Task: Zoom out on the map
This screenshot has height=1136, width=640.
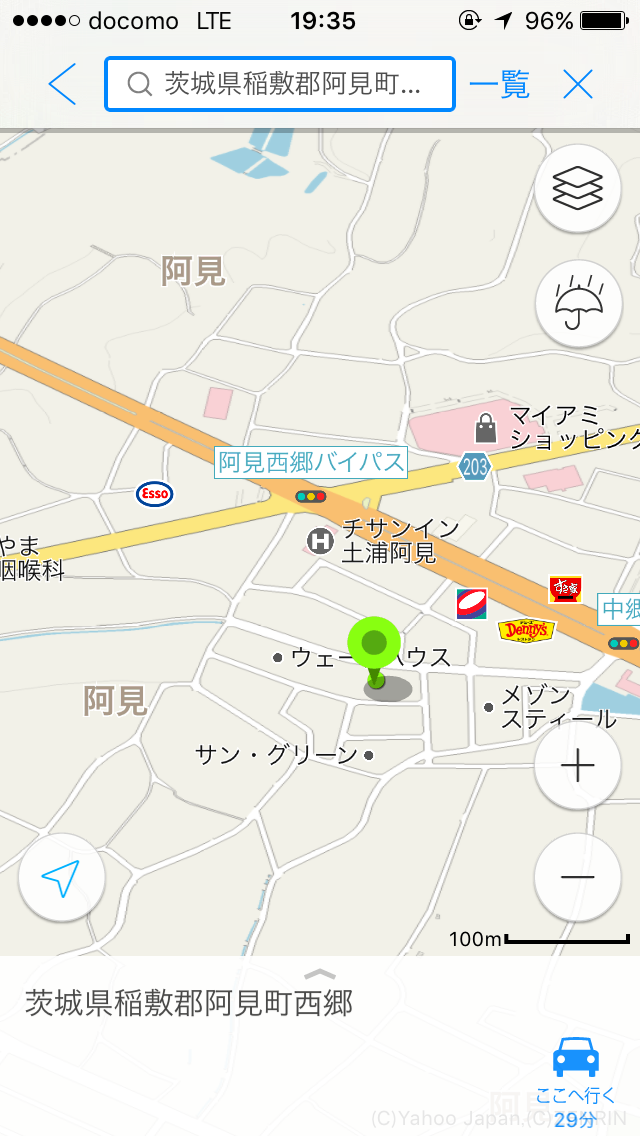Action: click(578, 877)
